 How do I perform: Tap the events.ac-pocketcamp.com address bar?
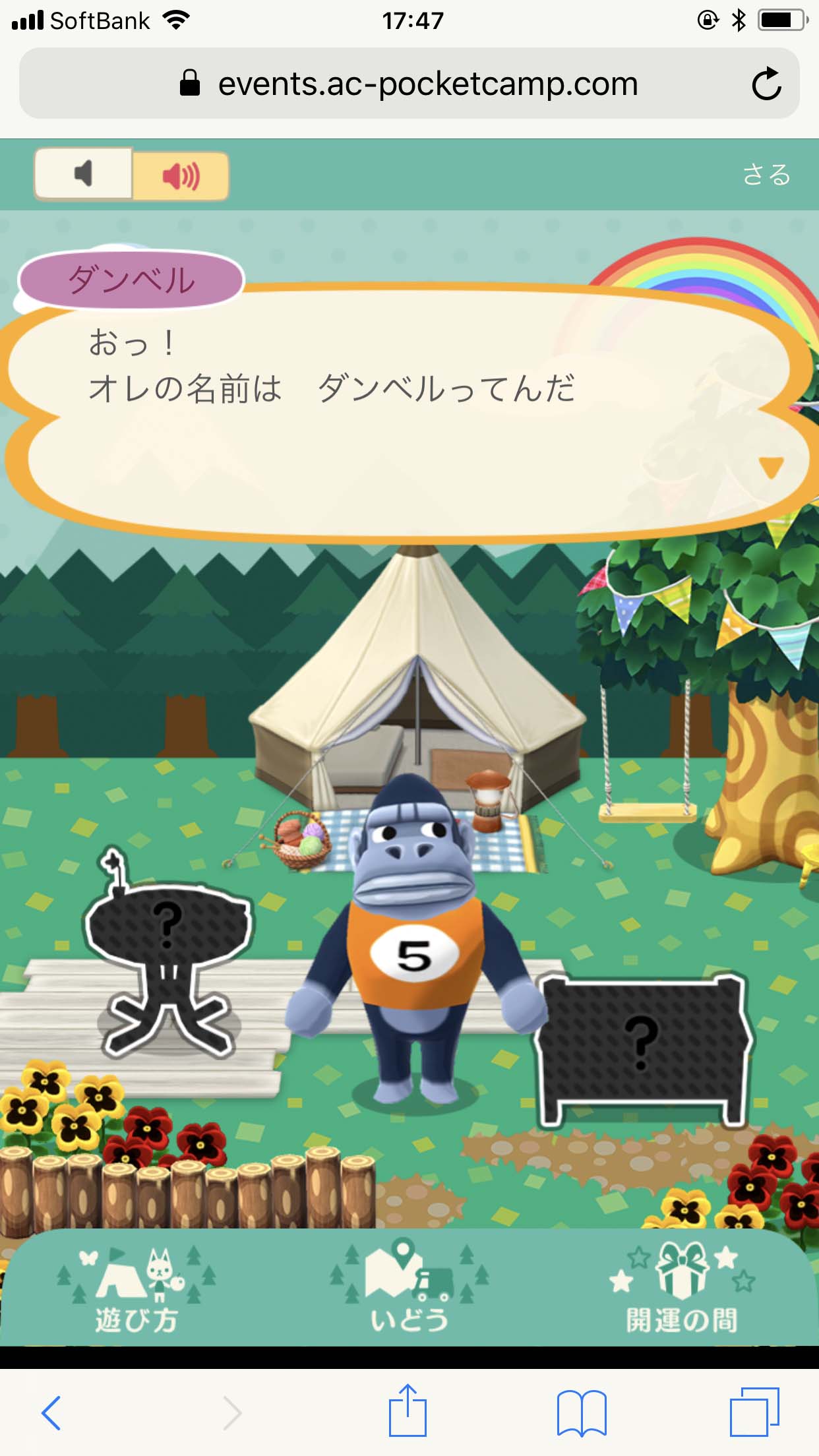409,84
